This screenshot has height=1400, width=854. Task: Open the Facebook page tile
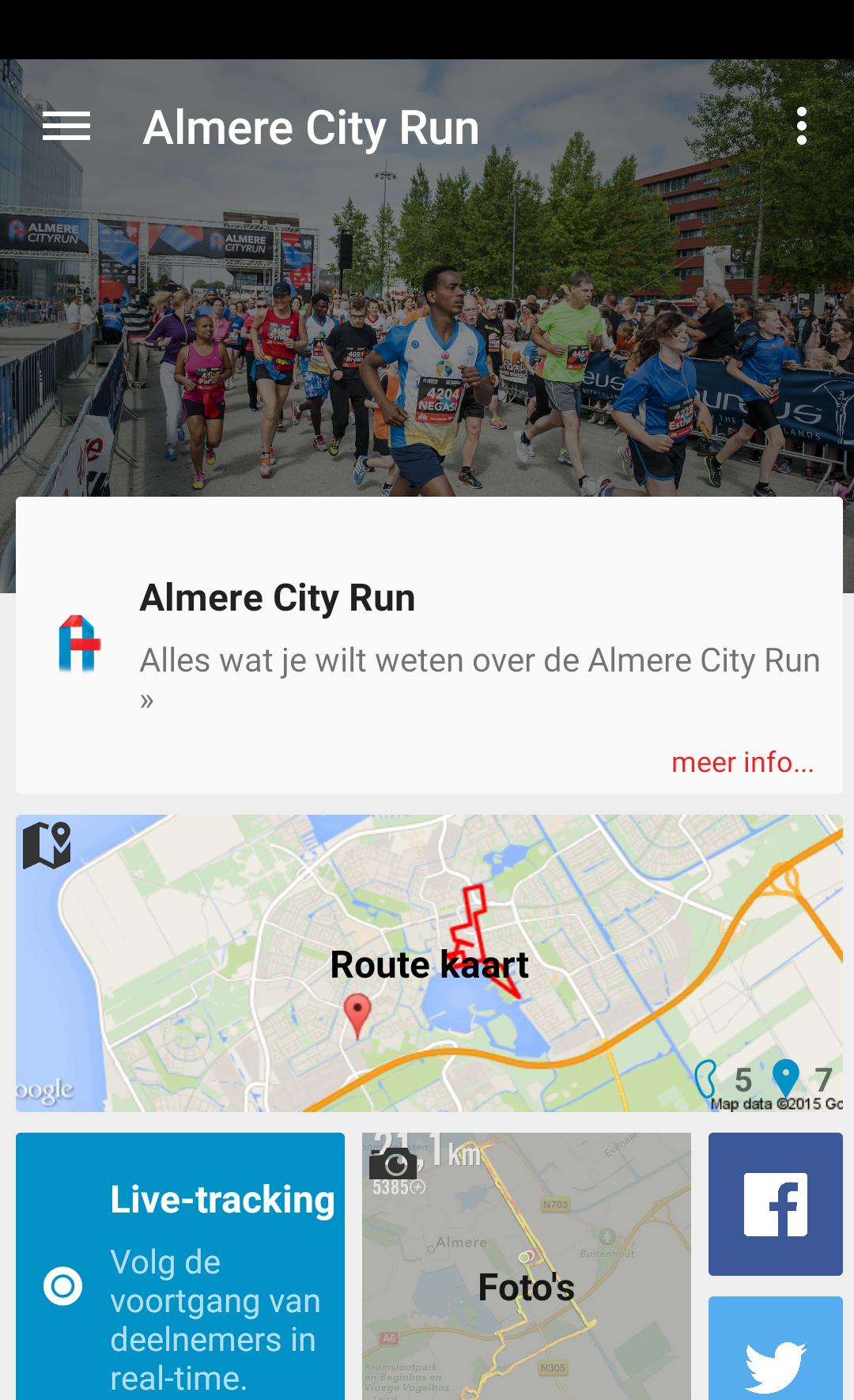tap(775, 1204)
